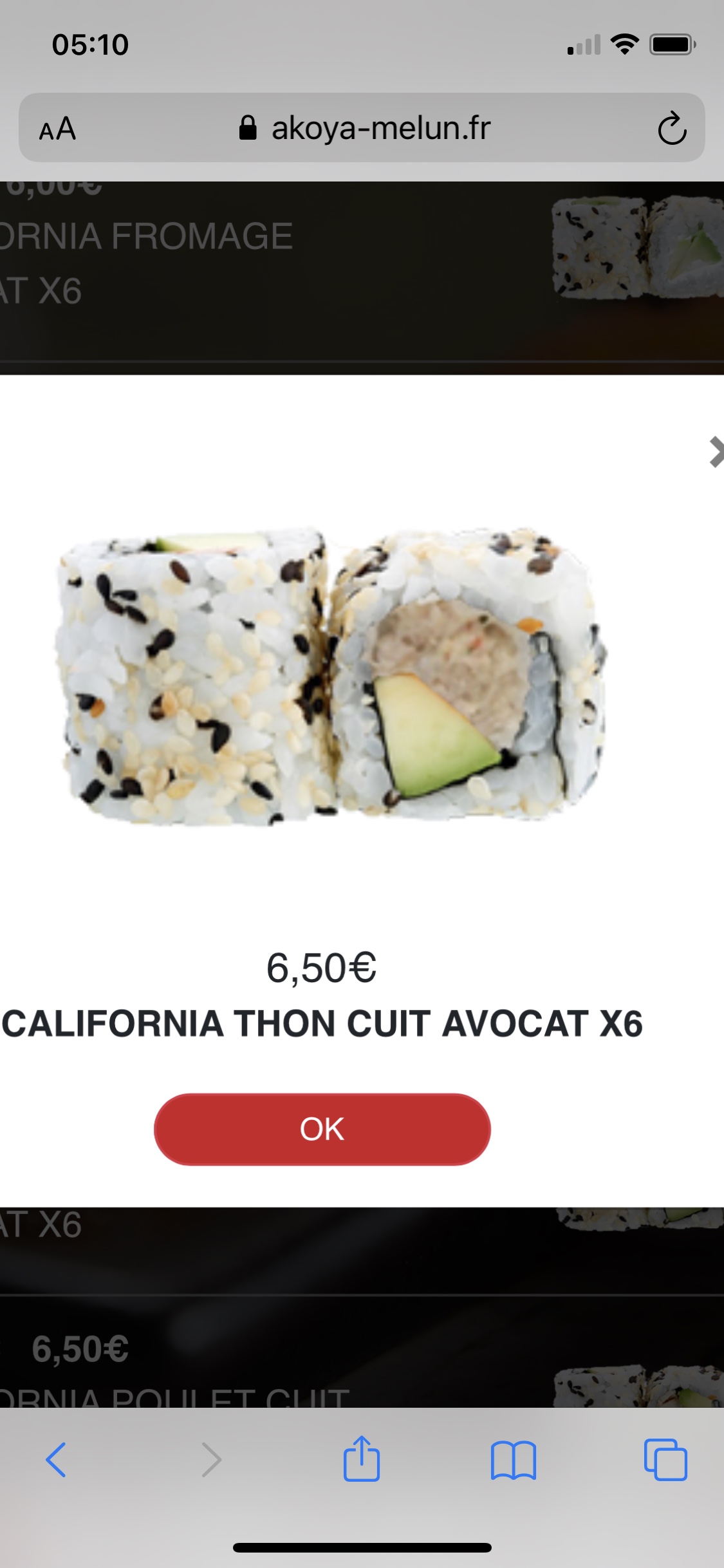Reload the page
Viewport: 724px width, 1568px height.
click(x=672, y=129)
